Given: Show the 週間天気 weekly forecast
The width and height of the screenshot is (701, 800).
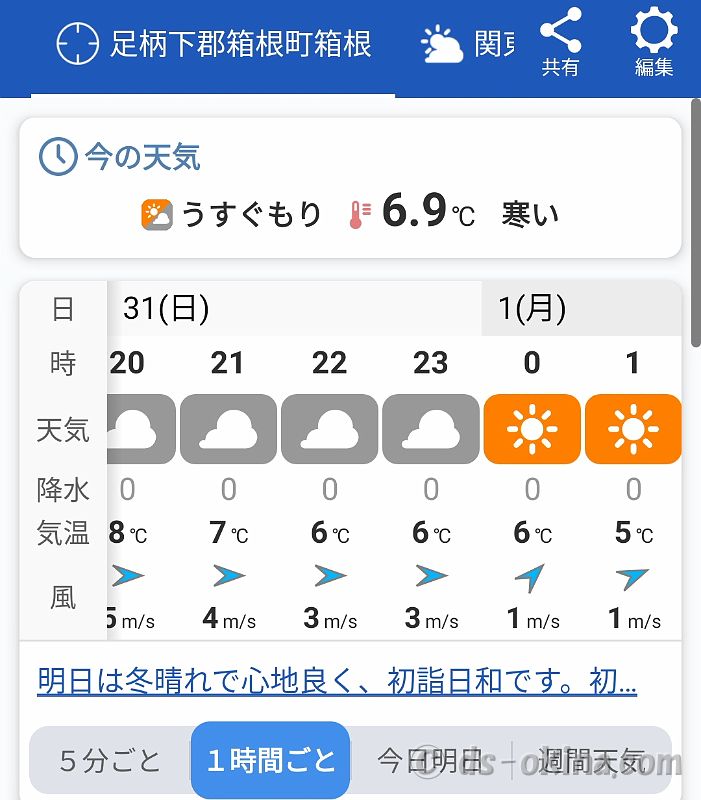Looking at the screenshot, I should tap(592, 761).
